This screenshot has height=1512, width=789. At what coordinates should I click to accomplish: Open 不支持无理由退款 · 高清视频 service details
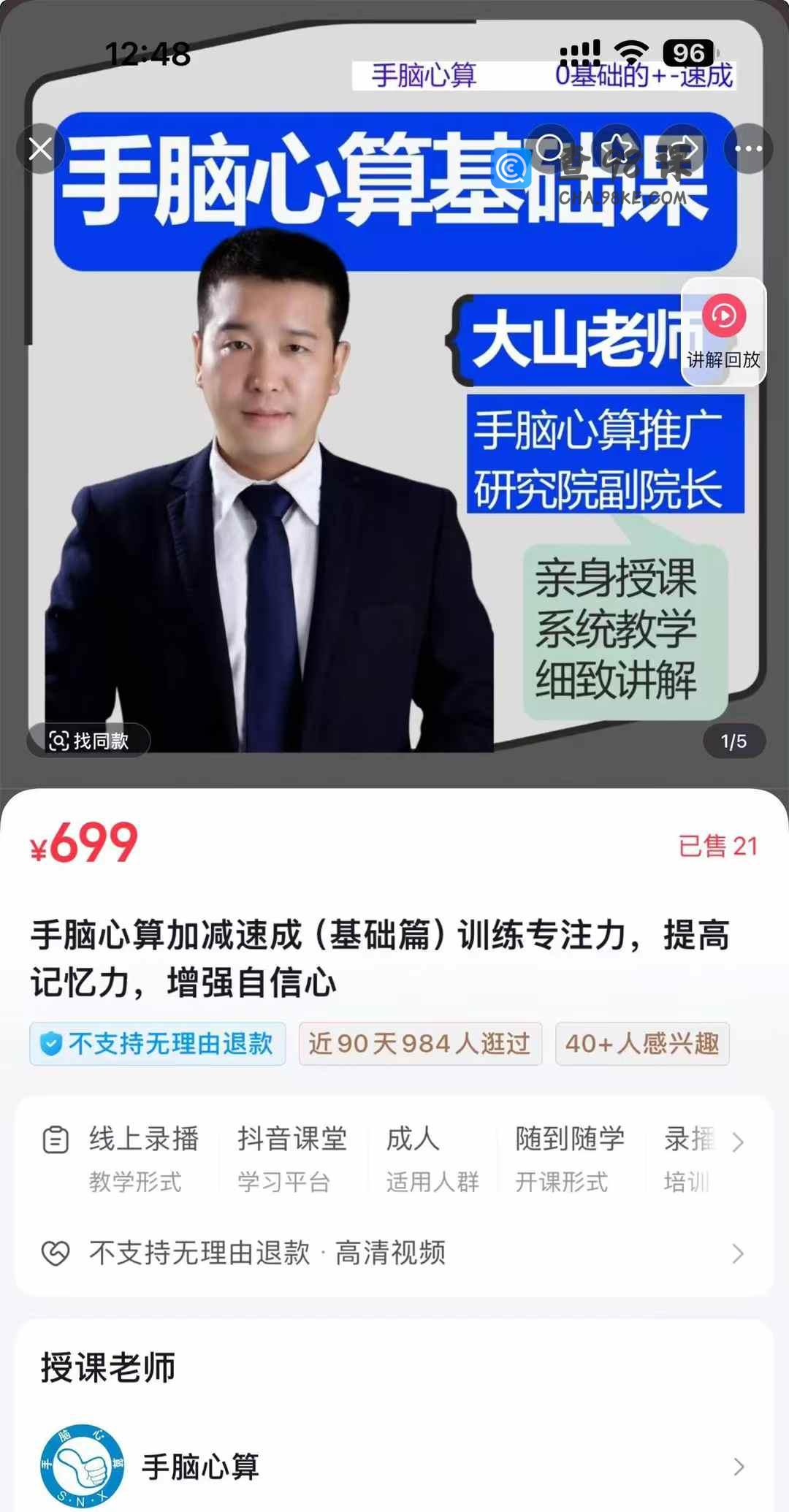pos(394,1253)
